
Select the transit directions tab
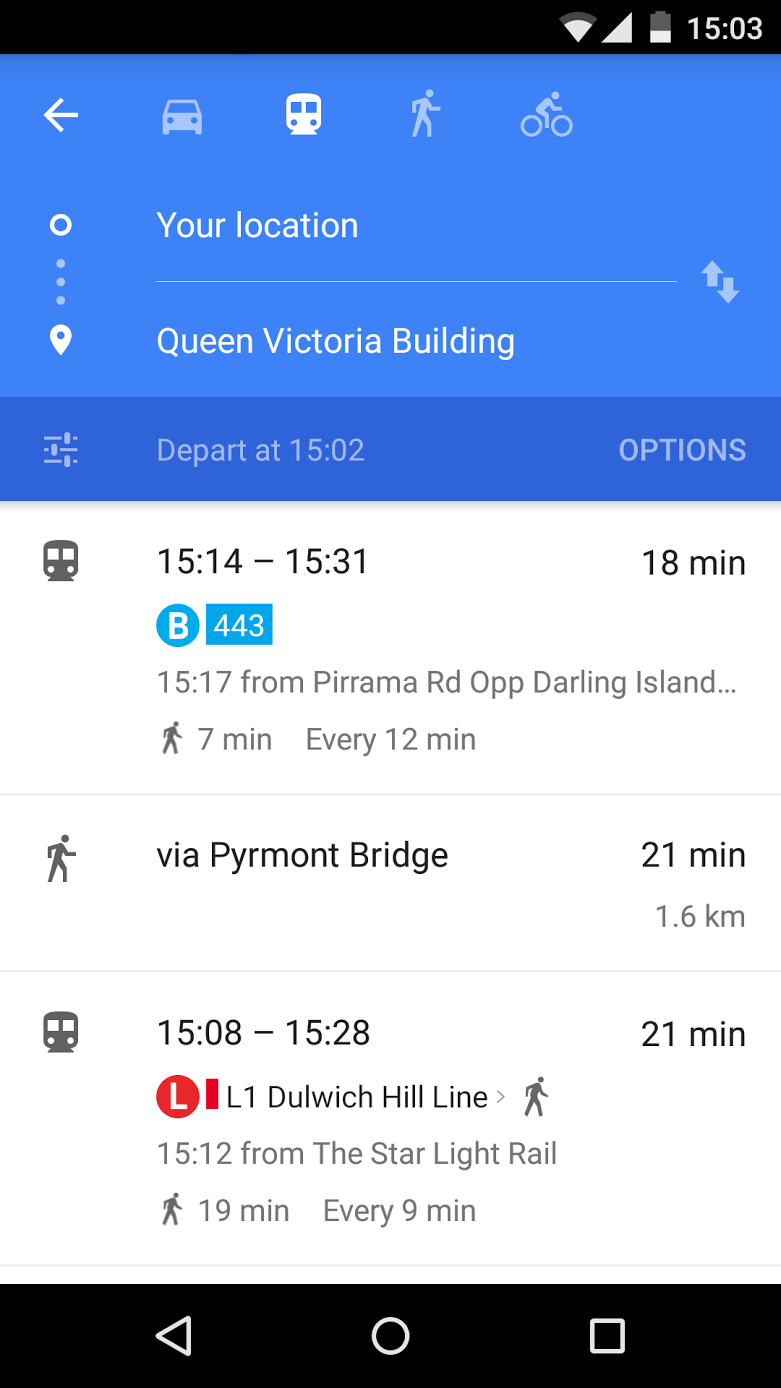[302, 114]
